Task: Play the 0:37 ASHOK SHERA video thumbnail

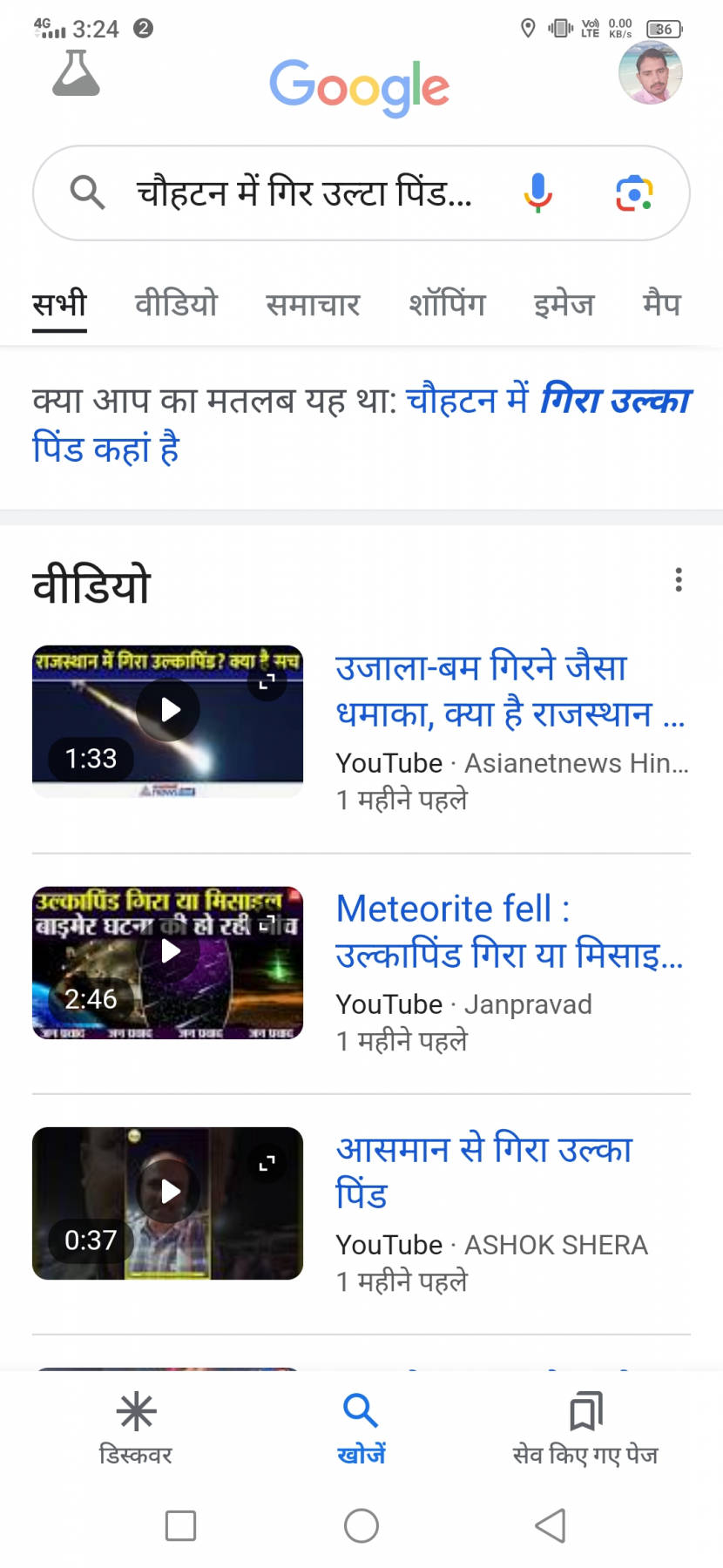Action: point(168,1203)
